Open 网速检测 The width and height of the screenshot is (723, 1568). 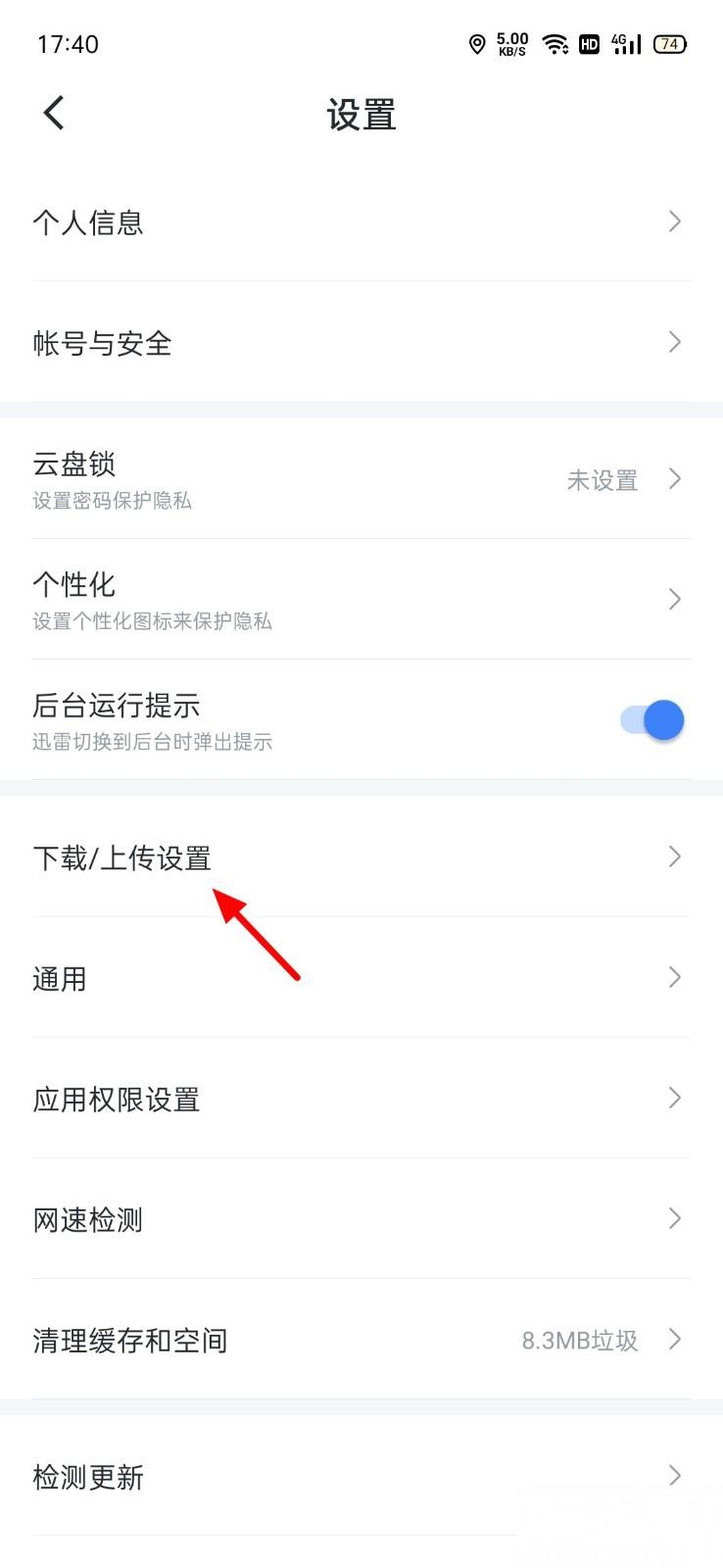click(x=361, y=1219)
